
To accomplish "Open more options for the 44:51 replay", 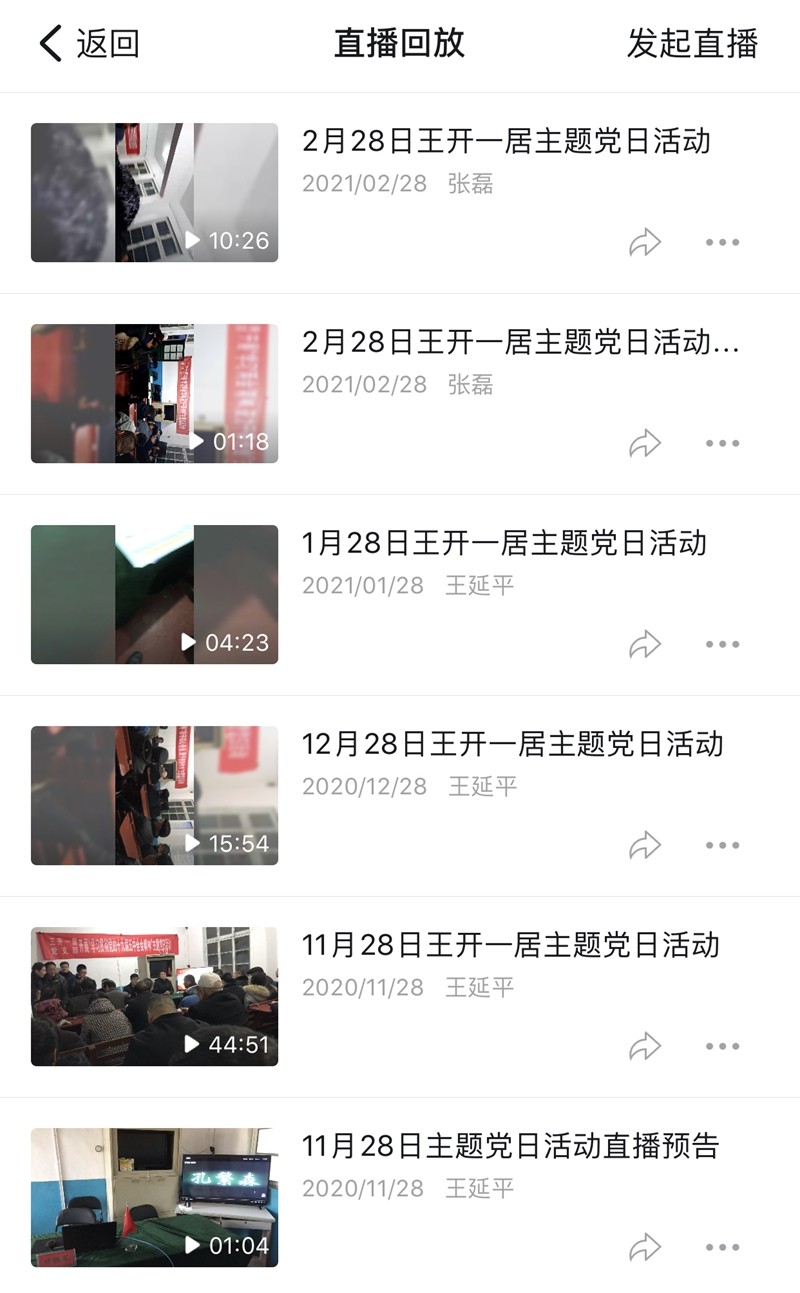I will pyautogui.click(x=722, y=1046).
